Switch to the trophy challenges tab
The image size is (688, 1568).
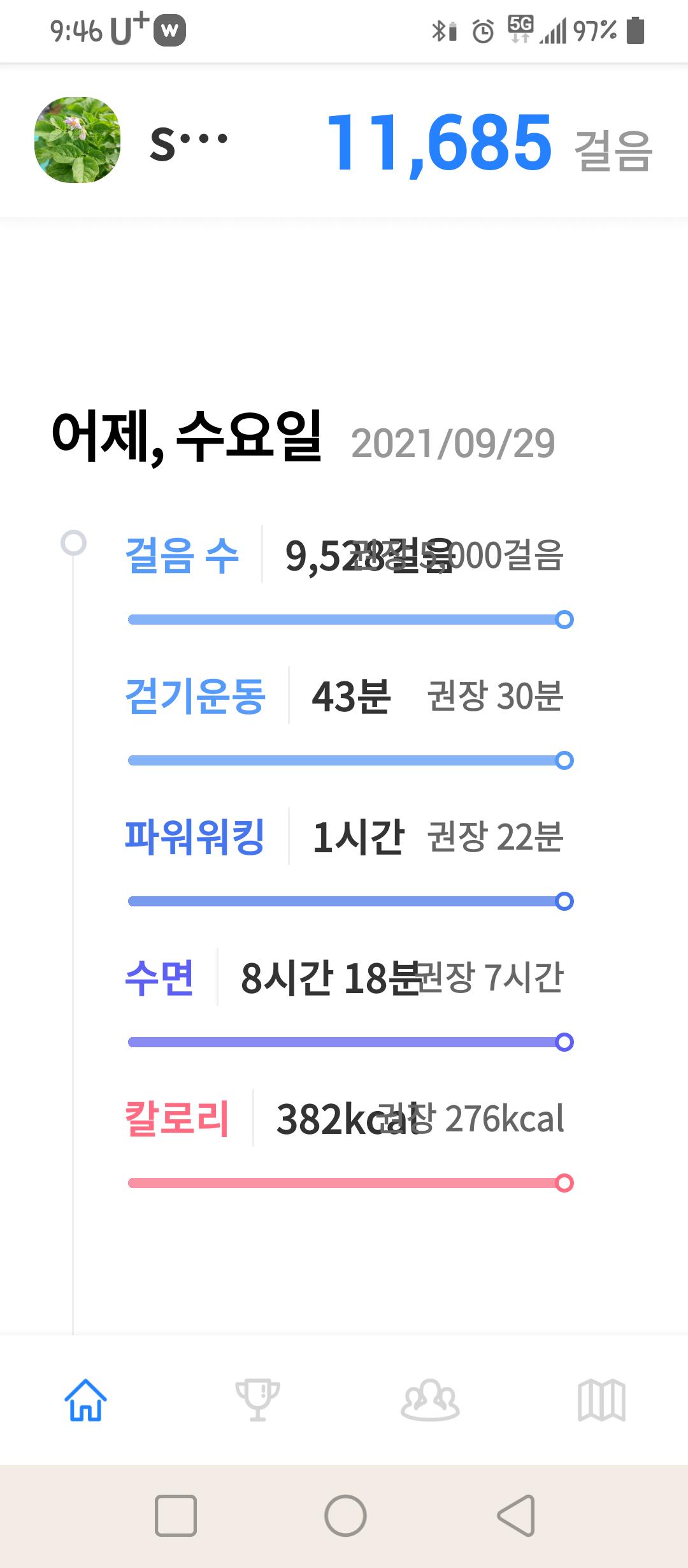tap(257, 1400)
